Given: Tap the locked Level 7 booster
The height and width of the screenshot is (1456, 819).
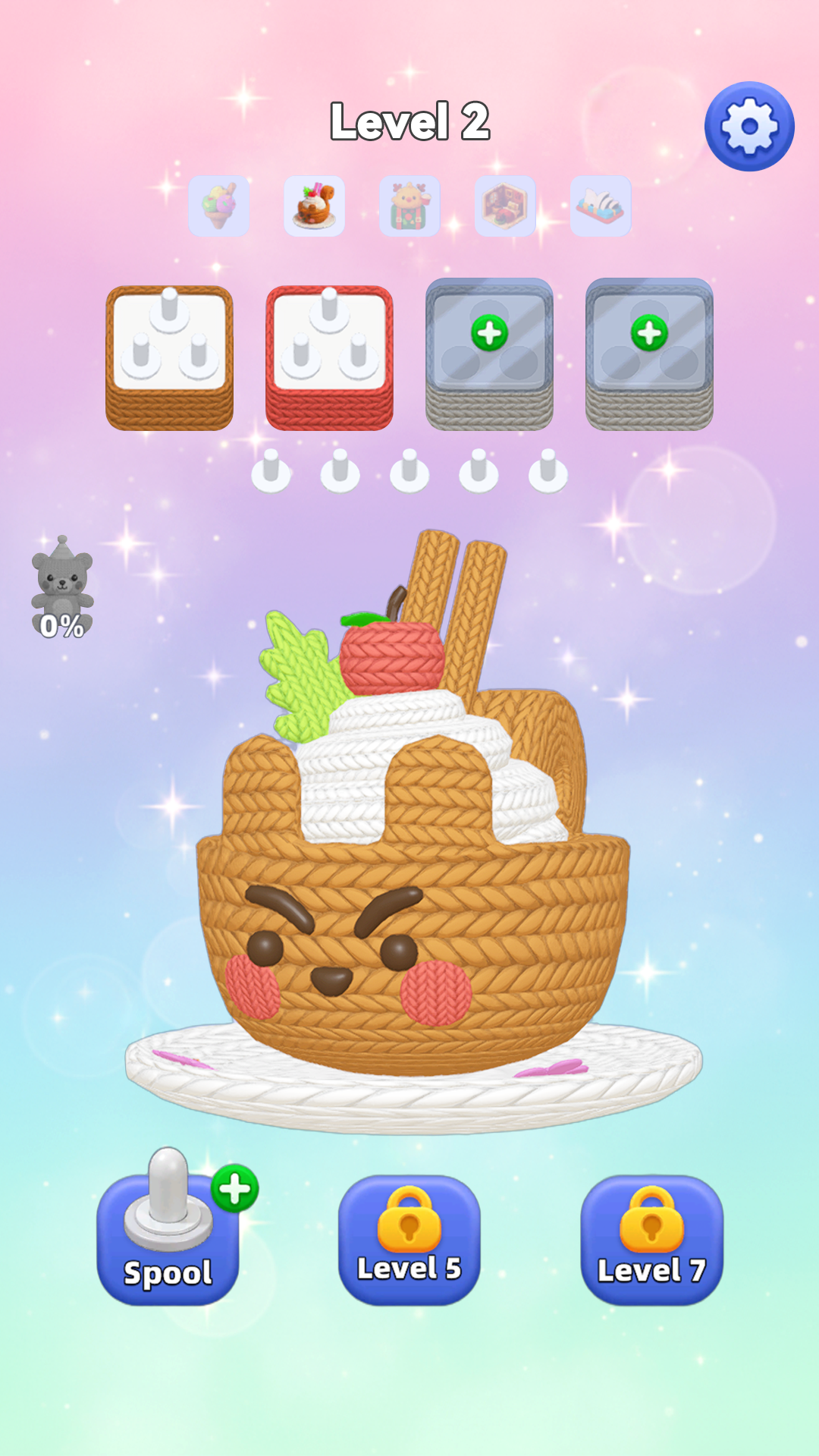Looking at the screenshot, I should point(651,1239).
